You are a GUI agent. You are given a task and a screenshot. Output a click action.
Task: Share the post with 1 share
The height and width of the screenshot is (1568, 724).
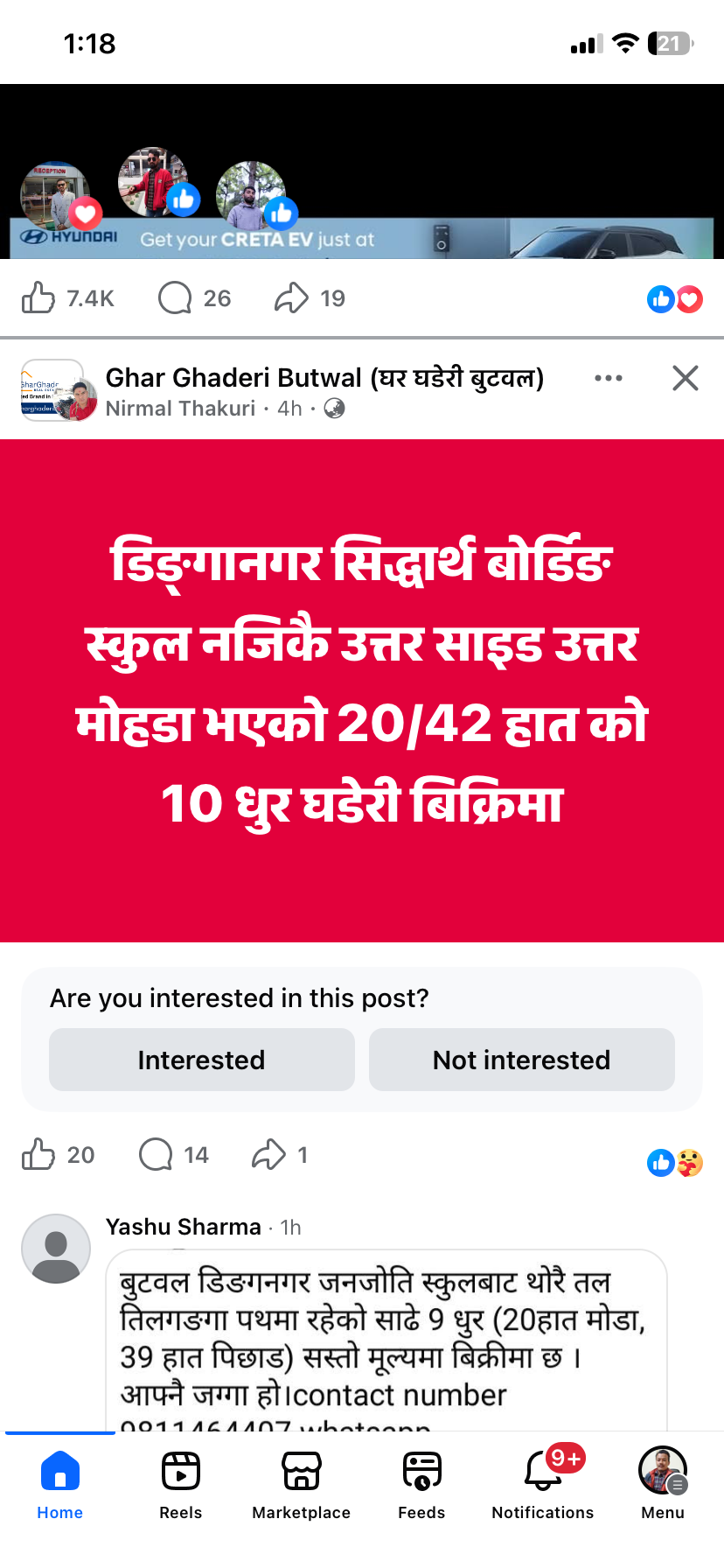click(278, 1155)
